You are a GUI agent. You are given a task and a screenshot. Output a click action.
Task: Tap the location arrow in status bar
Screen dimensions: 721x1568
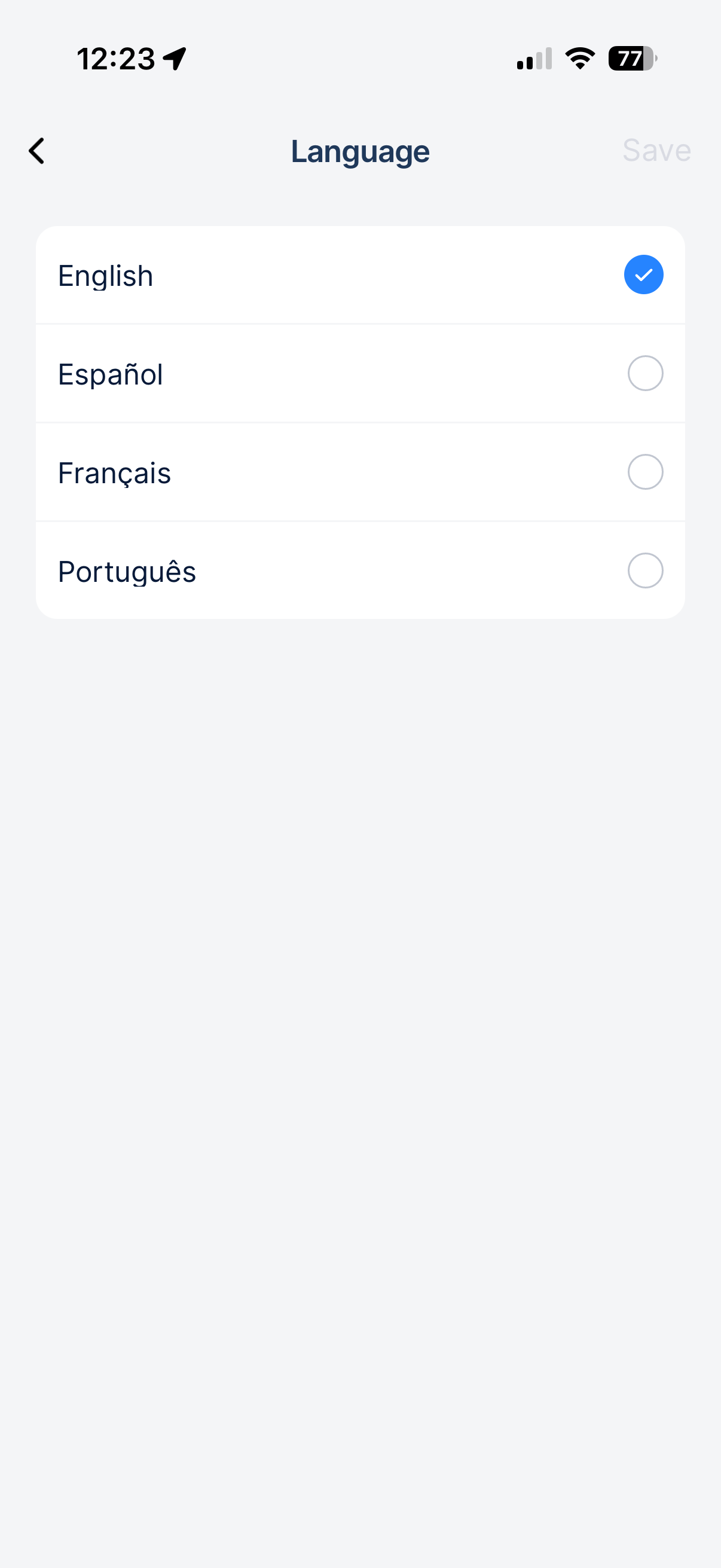click(x=173, y=58)
